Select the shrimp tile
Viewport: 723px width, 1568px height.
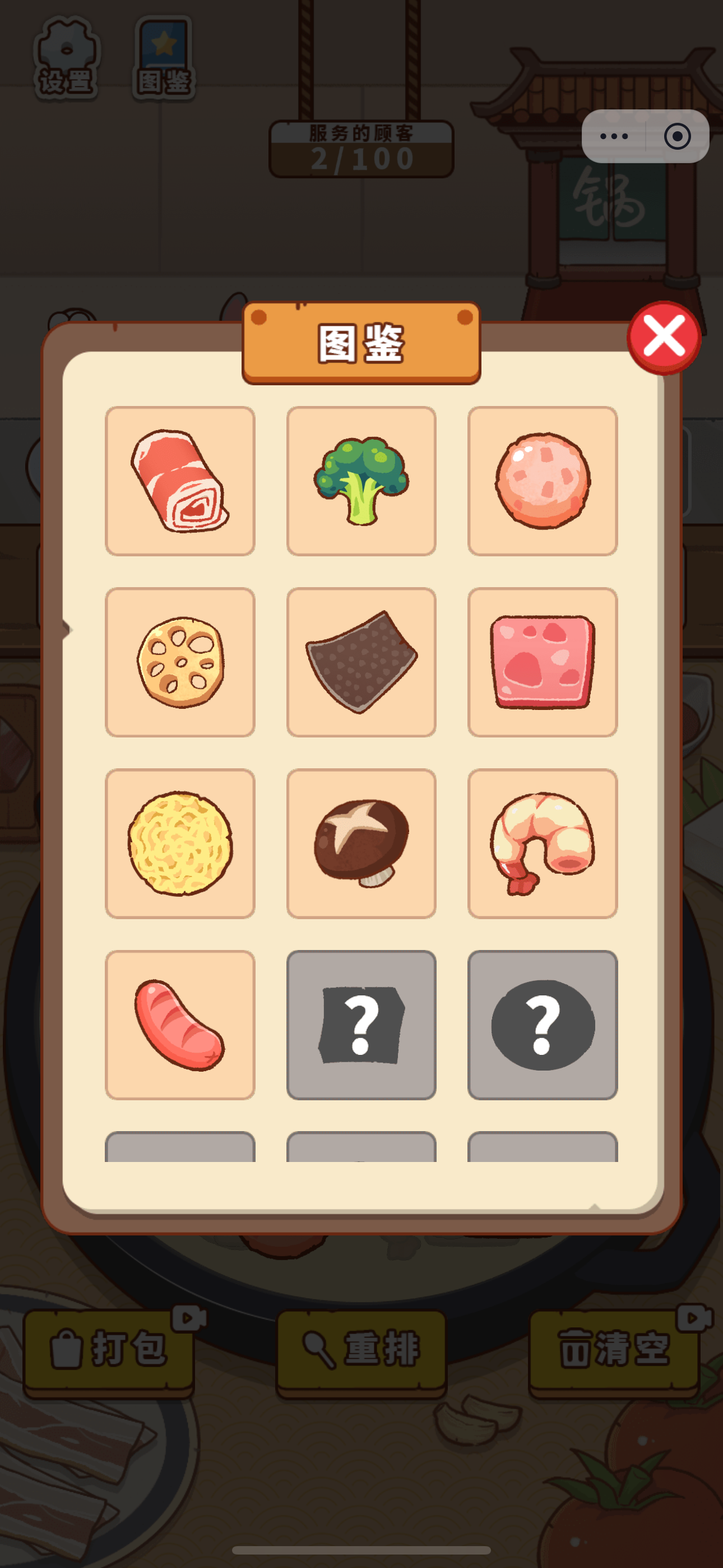tap(543, 843)
